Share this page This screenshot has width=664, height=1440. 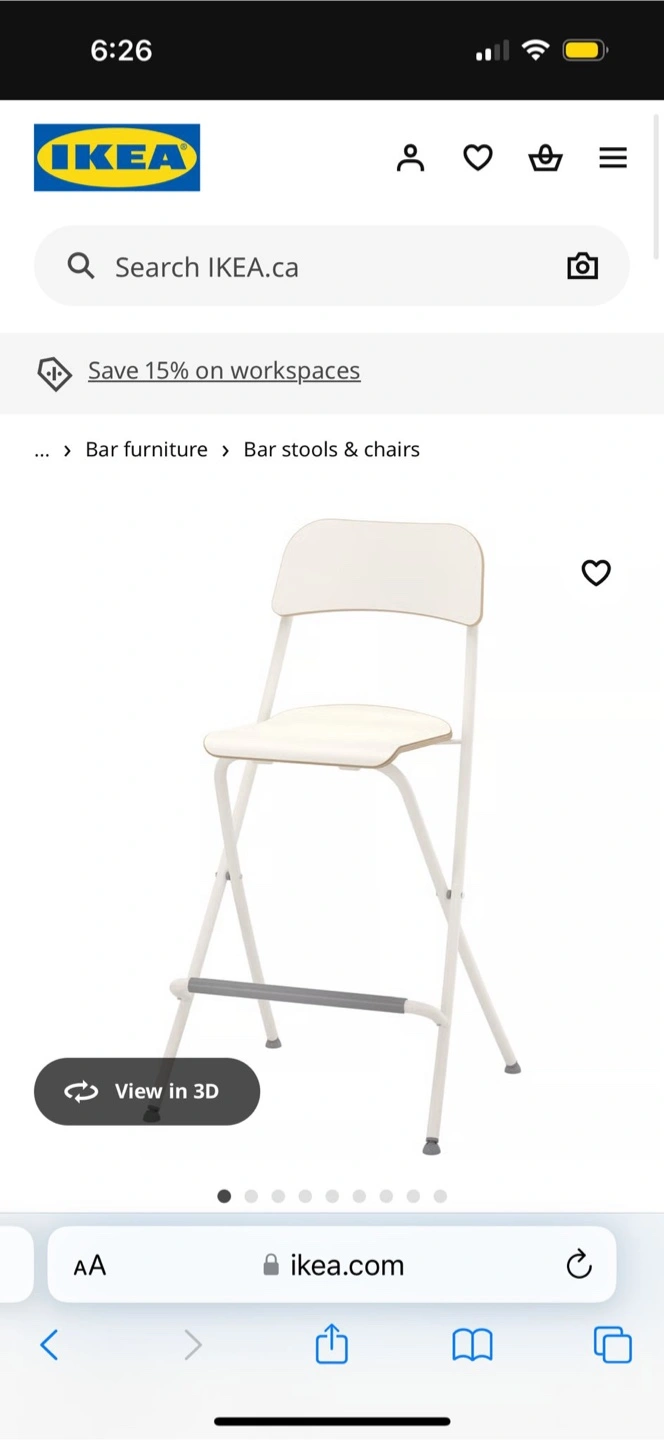[332, 1344]
